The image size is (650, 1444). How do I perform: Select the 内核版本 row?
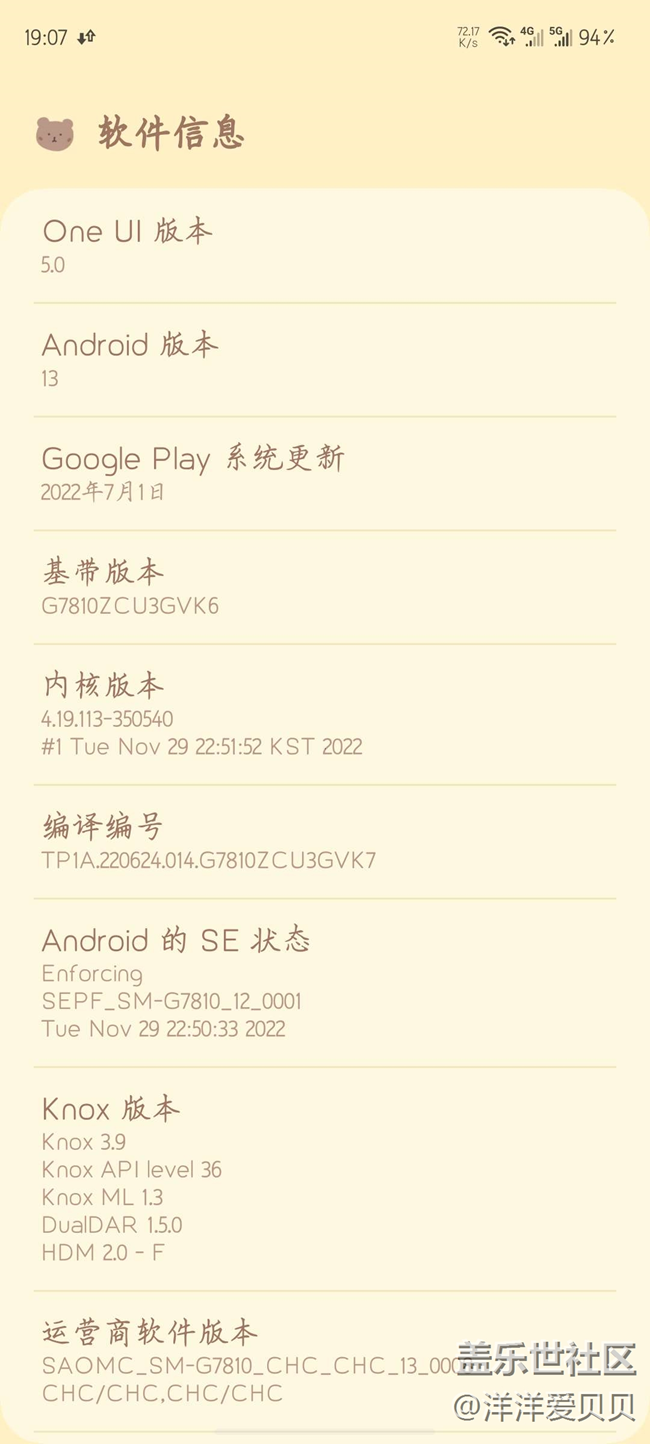(x=325, y=715)
